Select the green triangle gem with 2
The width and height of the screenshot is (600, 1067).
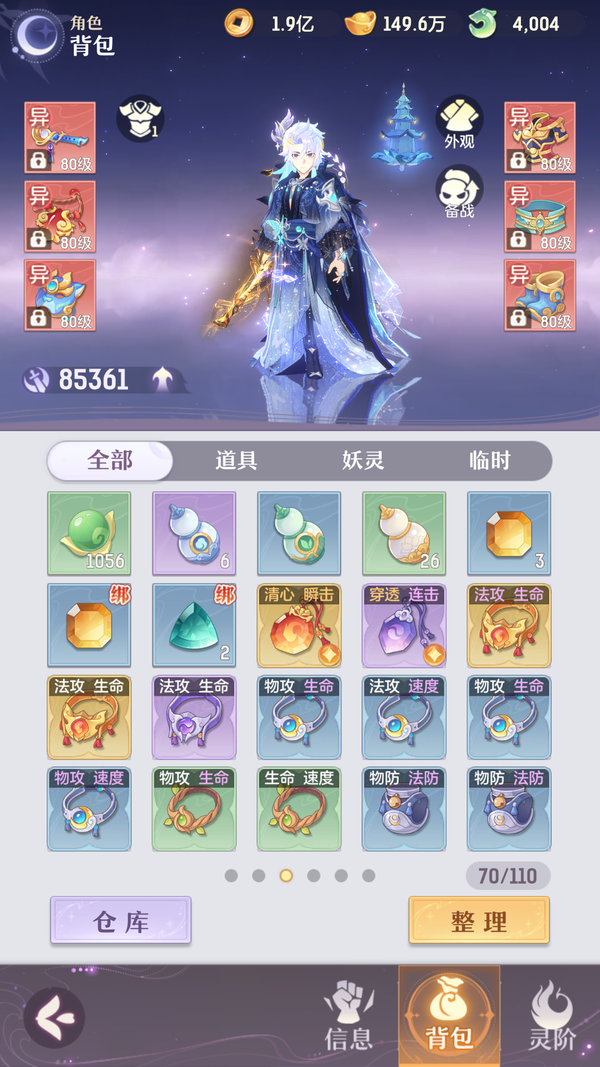[194, 626]
